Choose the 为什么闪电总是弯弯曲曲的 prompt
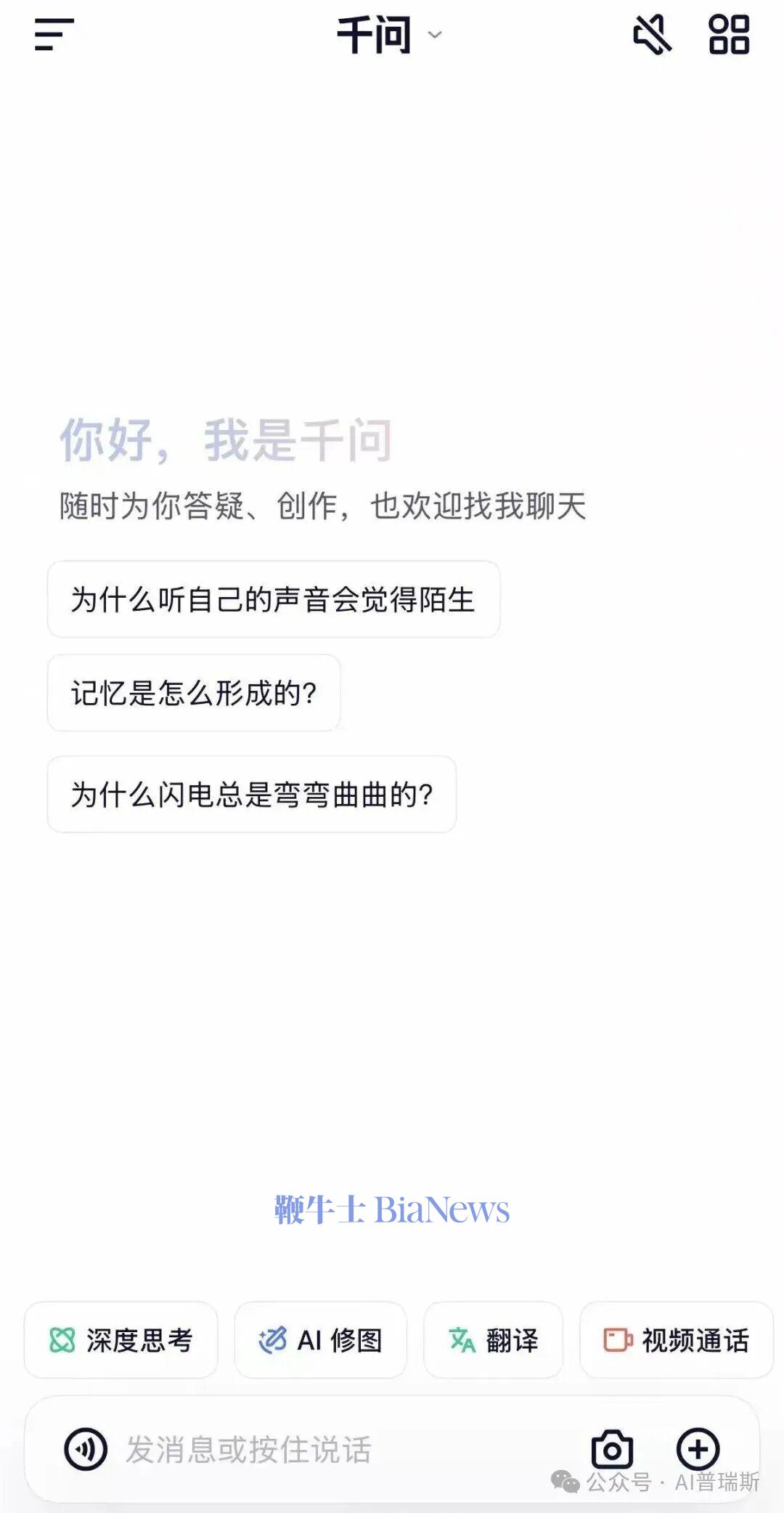 [251, 795]
